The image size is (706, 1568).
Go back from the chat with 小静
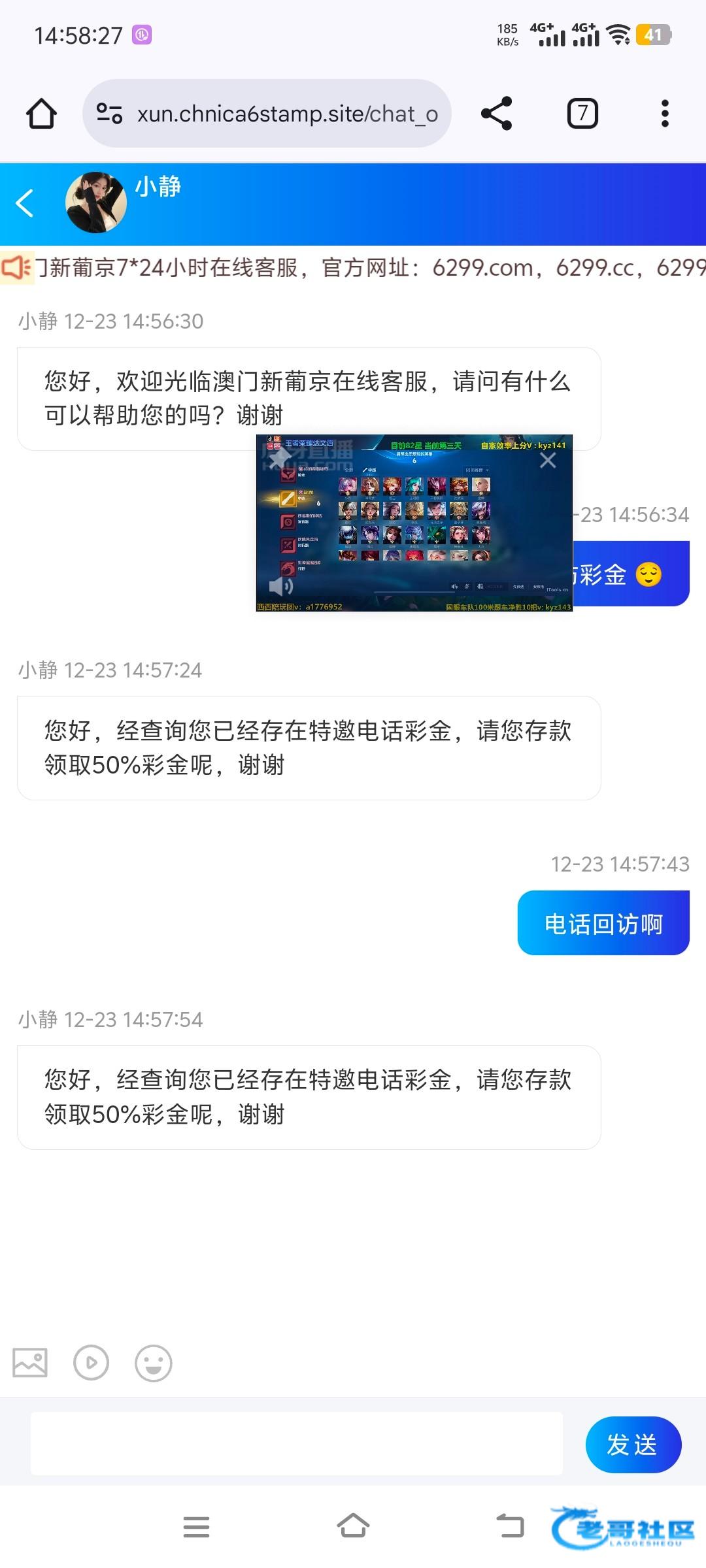click(25, 203)
